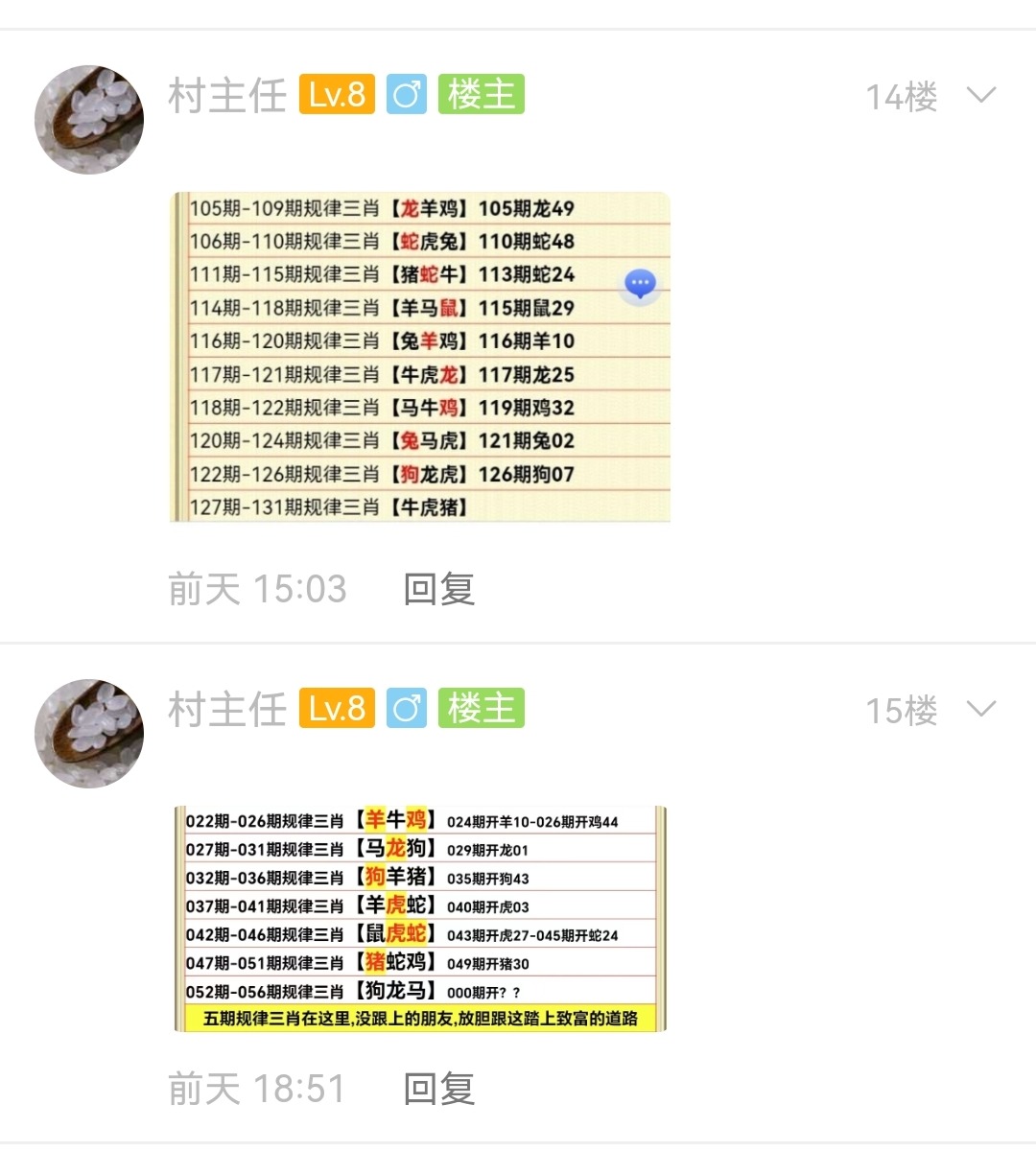The width and height of the screenshot is (1036, 1175).
Task: Open the lottery table image in post 15楼
Action: (x=419, y=916)
